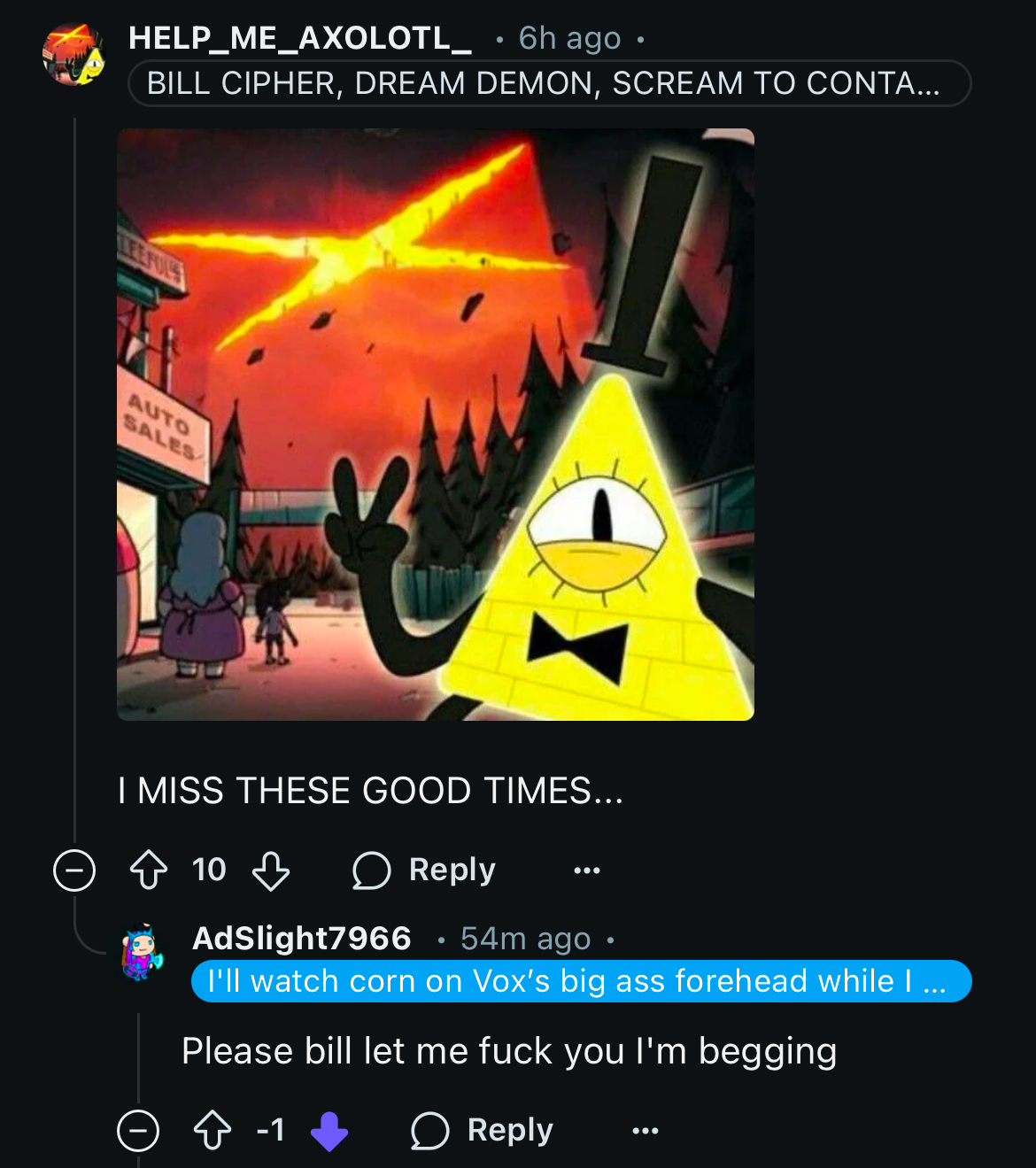1036x1168 pixels.
Task: Reply to AdSlight7966's comment
Action: click(483, 1130)
